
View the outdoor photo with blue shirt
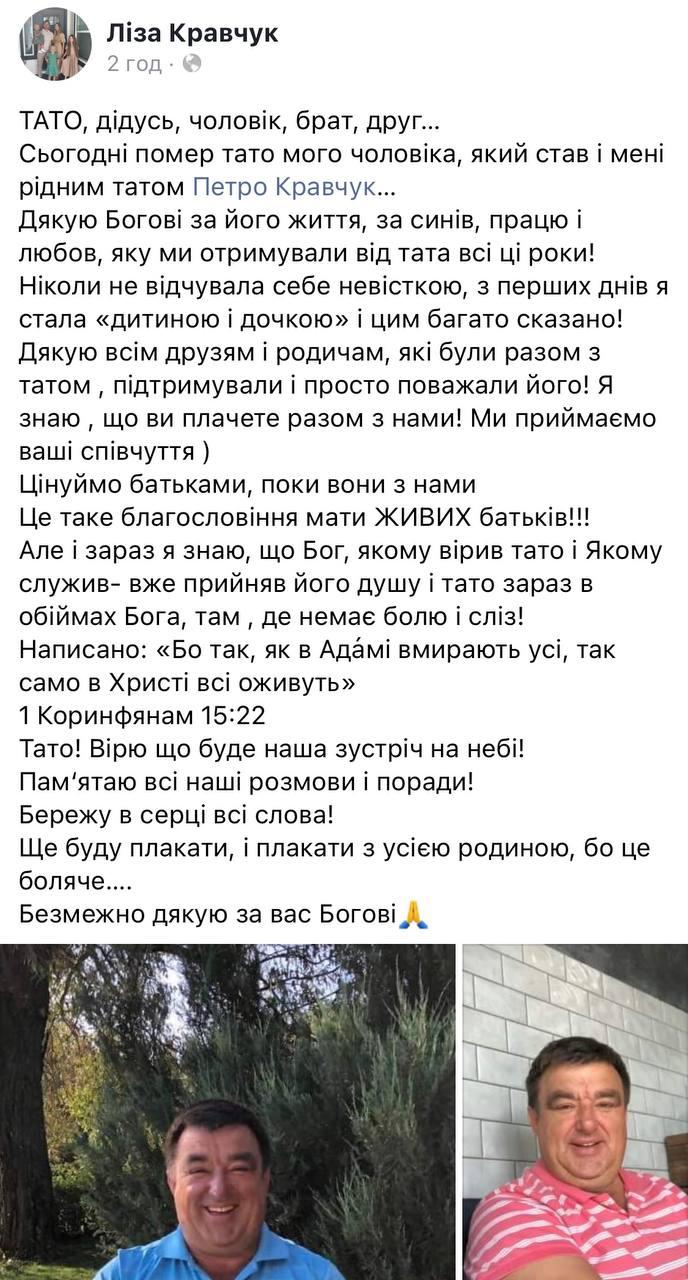pyautogui.click(x=227, y=1112)
